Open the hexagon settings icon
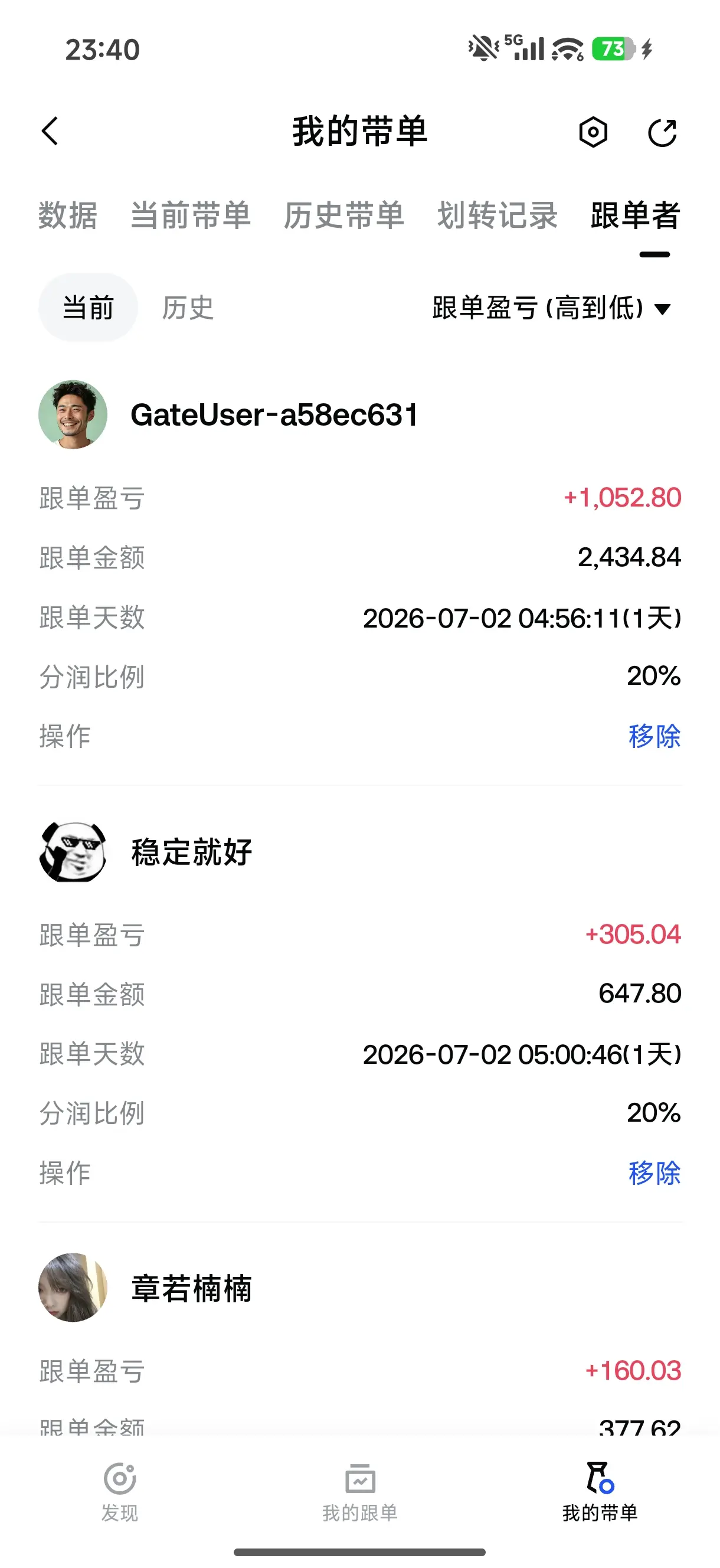This screenshot has height=1568, width=720. tap(593, 132)
